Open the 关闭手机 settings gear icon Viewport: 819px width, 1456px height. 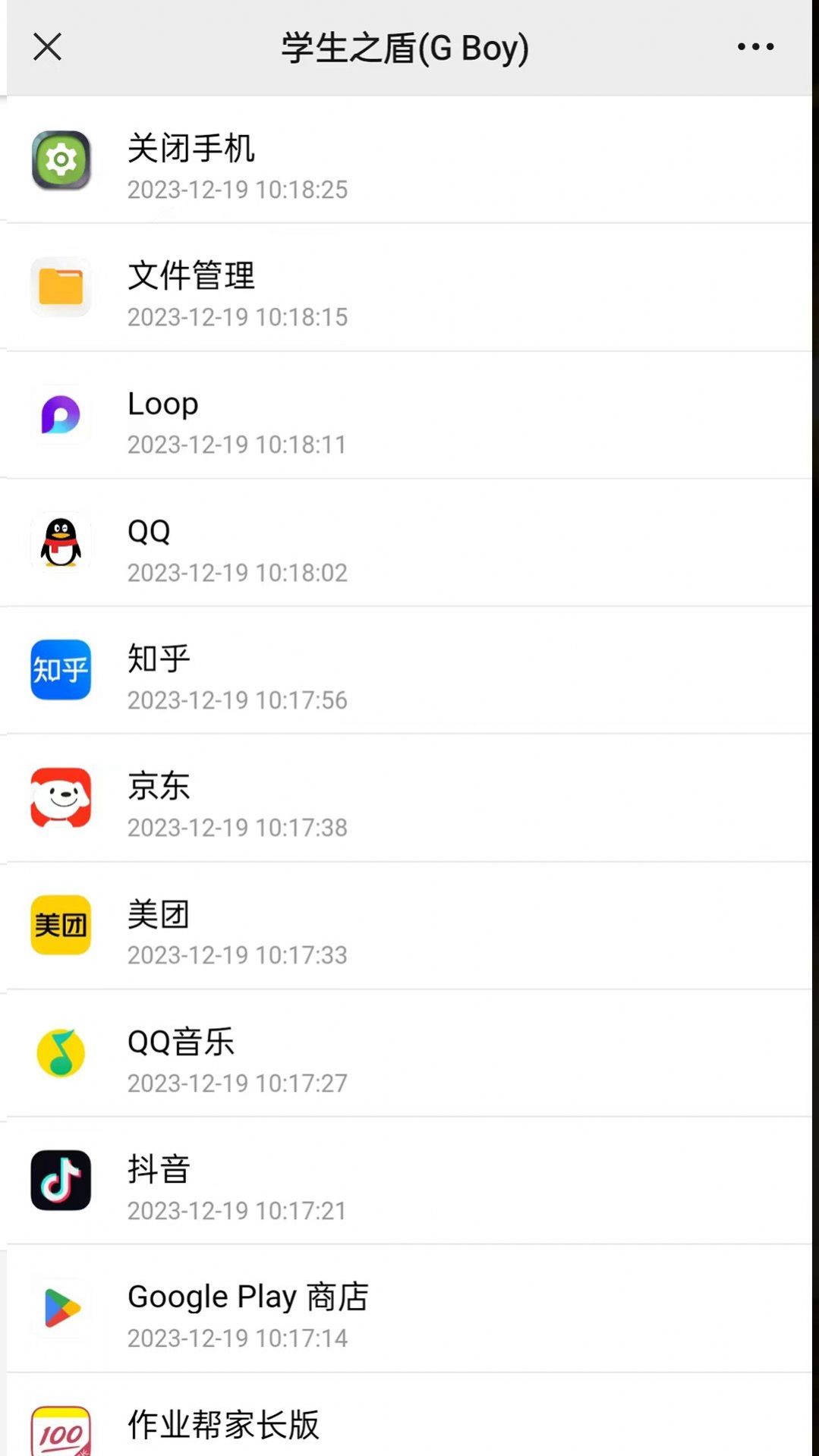coord(61,161)
